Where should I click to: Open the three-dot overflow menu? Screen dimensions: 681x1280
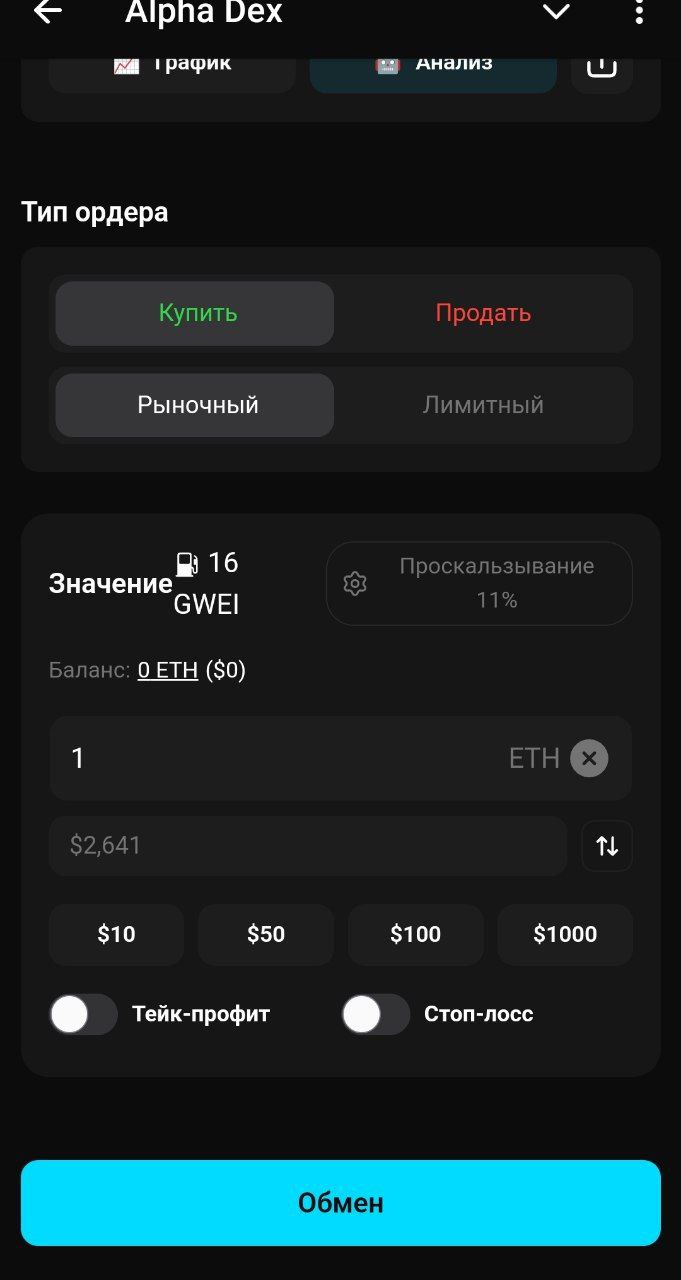click(x=639, y=12)
